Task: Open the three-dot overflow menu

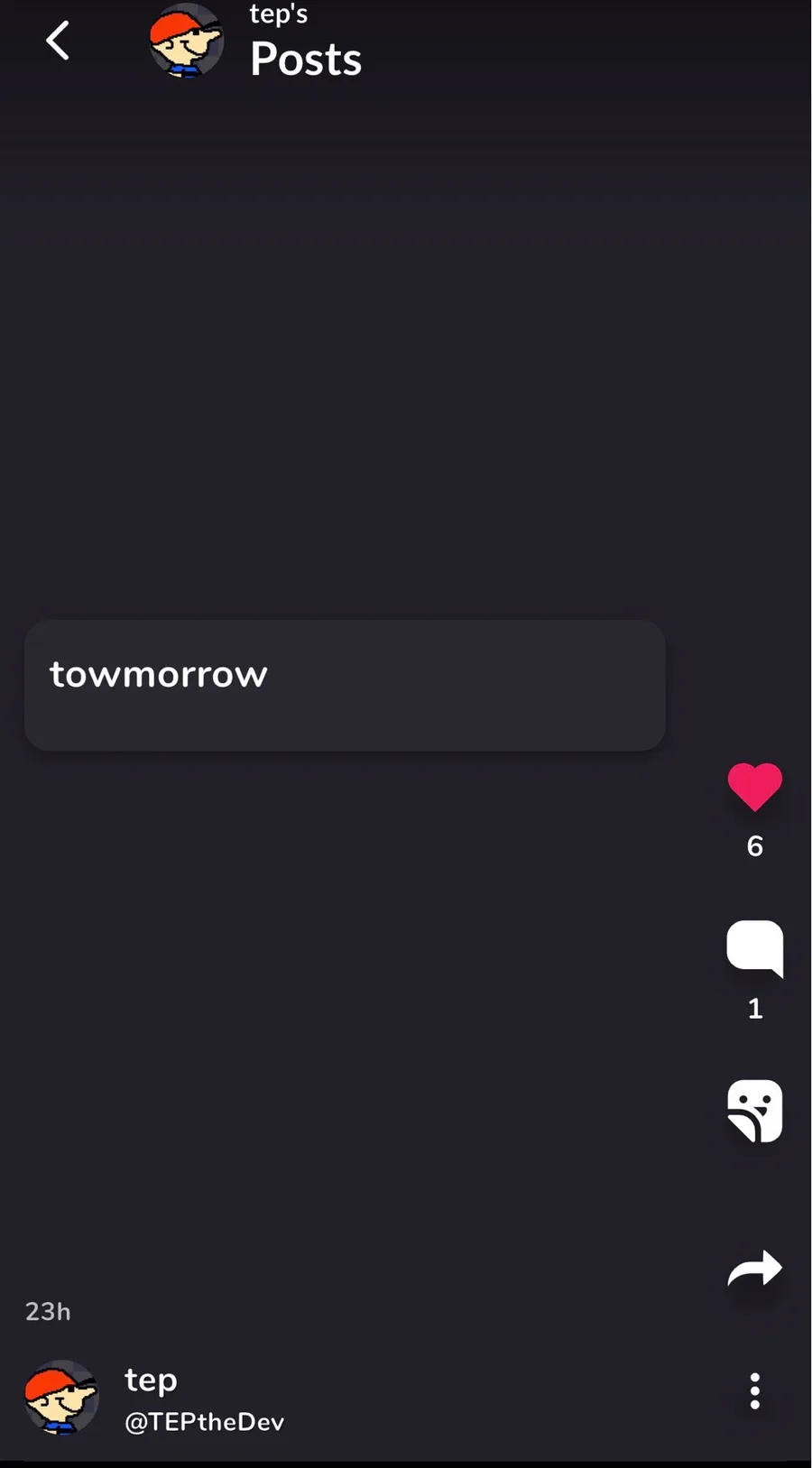Action: (x=754, y=1391)
